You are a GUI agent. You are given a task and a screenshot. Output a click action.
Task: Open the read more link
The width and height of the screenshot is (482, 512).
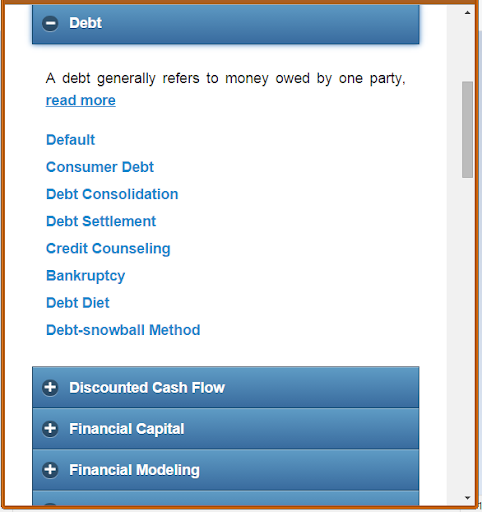point(81,100)
